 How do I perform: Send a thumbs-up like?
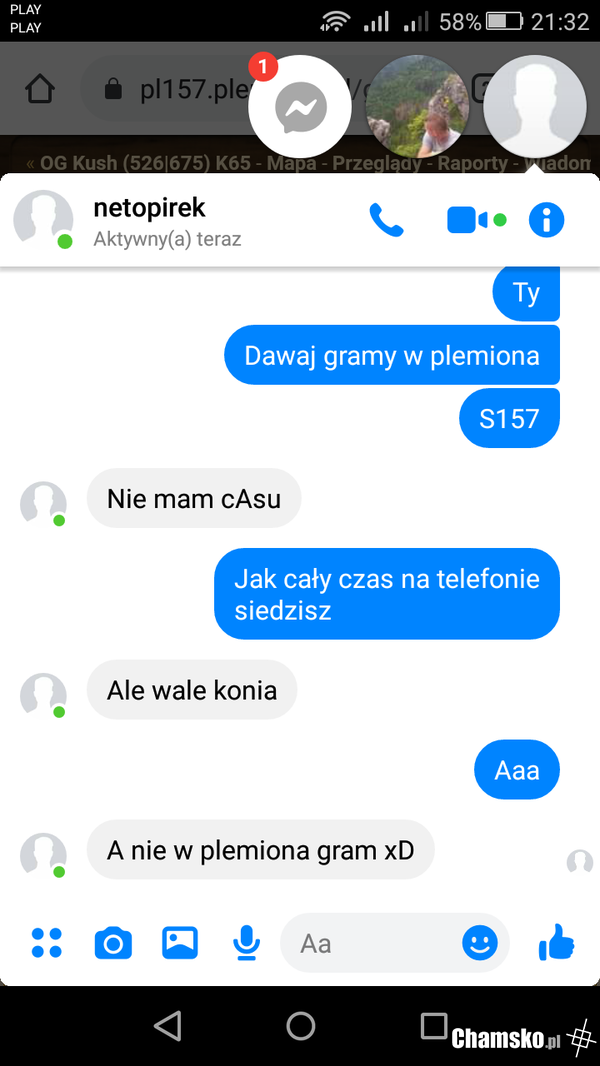[x=556, y=942]
